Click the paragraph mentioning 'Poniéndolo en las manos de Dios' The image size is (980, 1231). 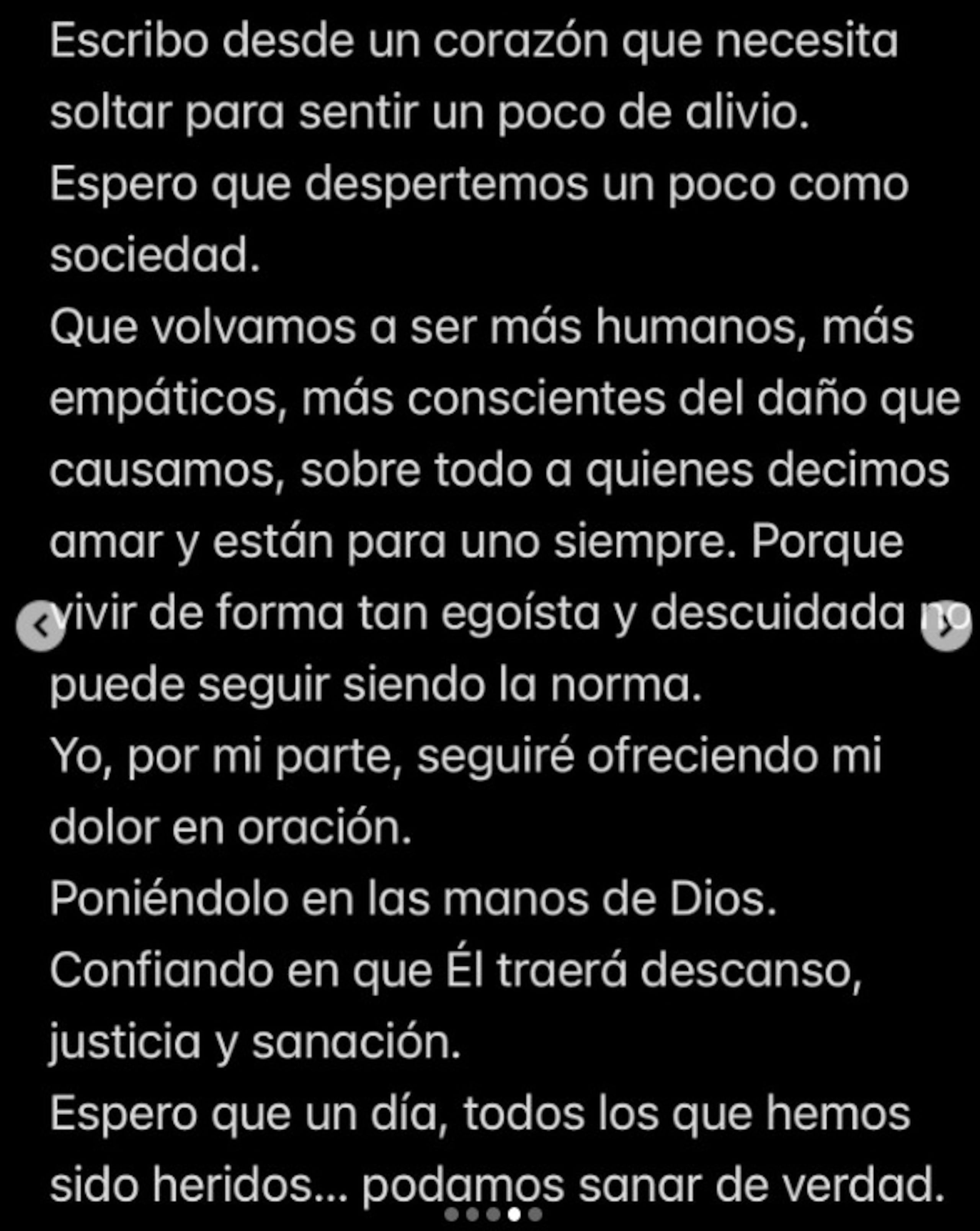tap(411, 896)
